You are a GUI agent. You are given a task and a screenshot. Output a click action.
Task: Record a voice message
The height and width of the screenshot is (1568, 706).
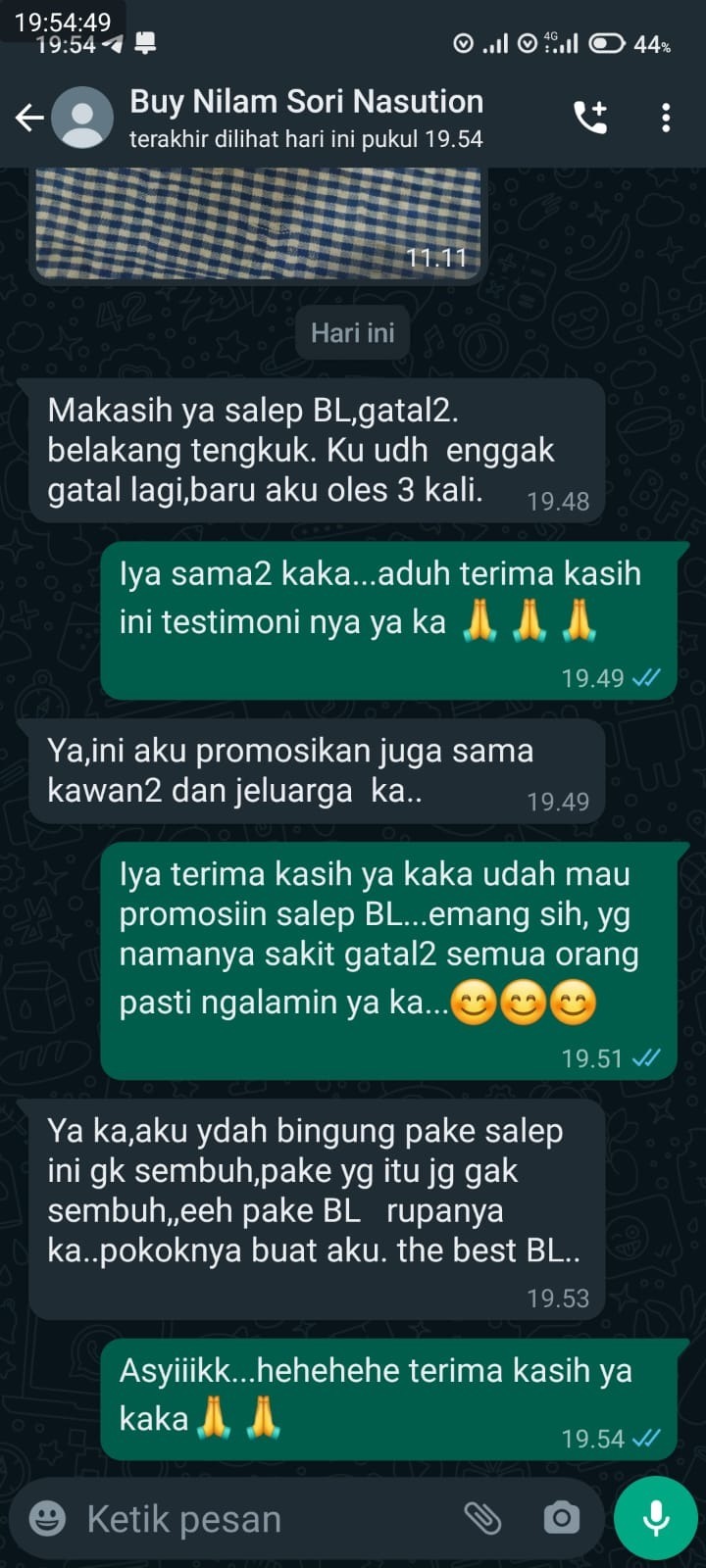[655, 1518]
